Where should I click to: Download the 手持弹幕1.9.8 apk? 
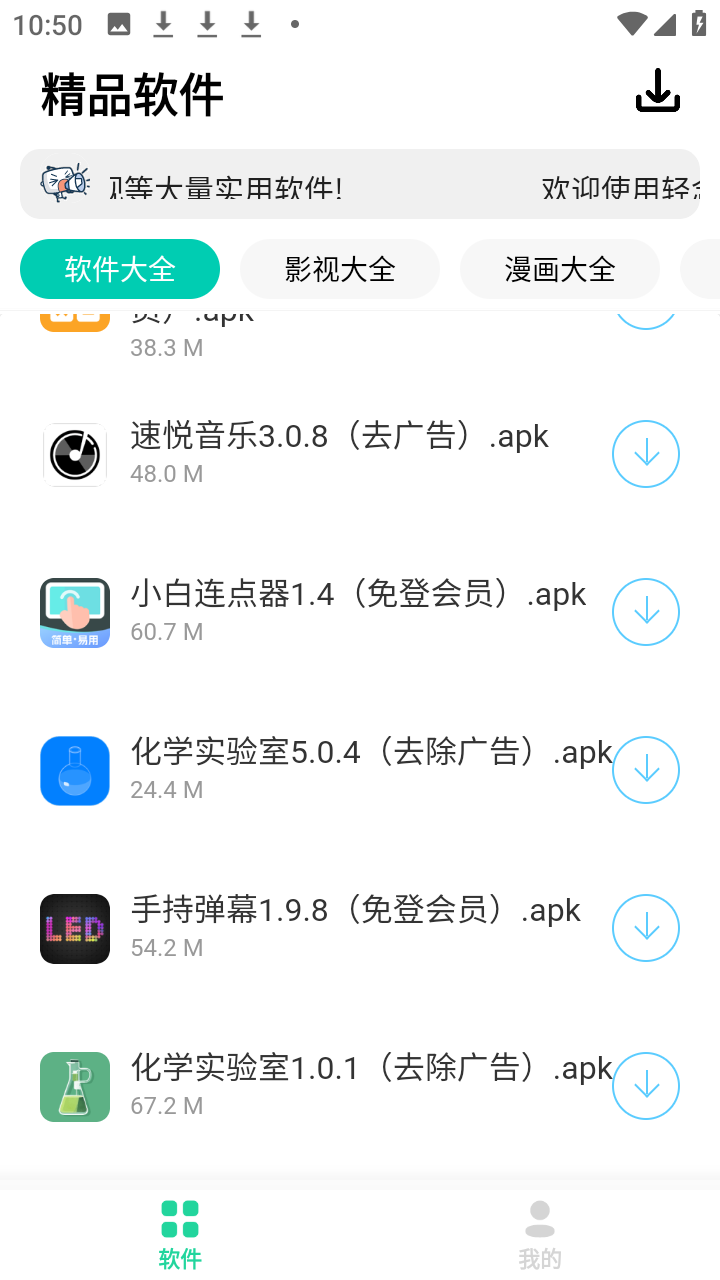point(645,928)
